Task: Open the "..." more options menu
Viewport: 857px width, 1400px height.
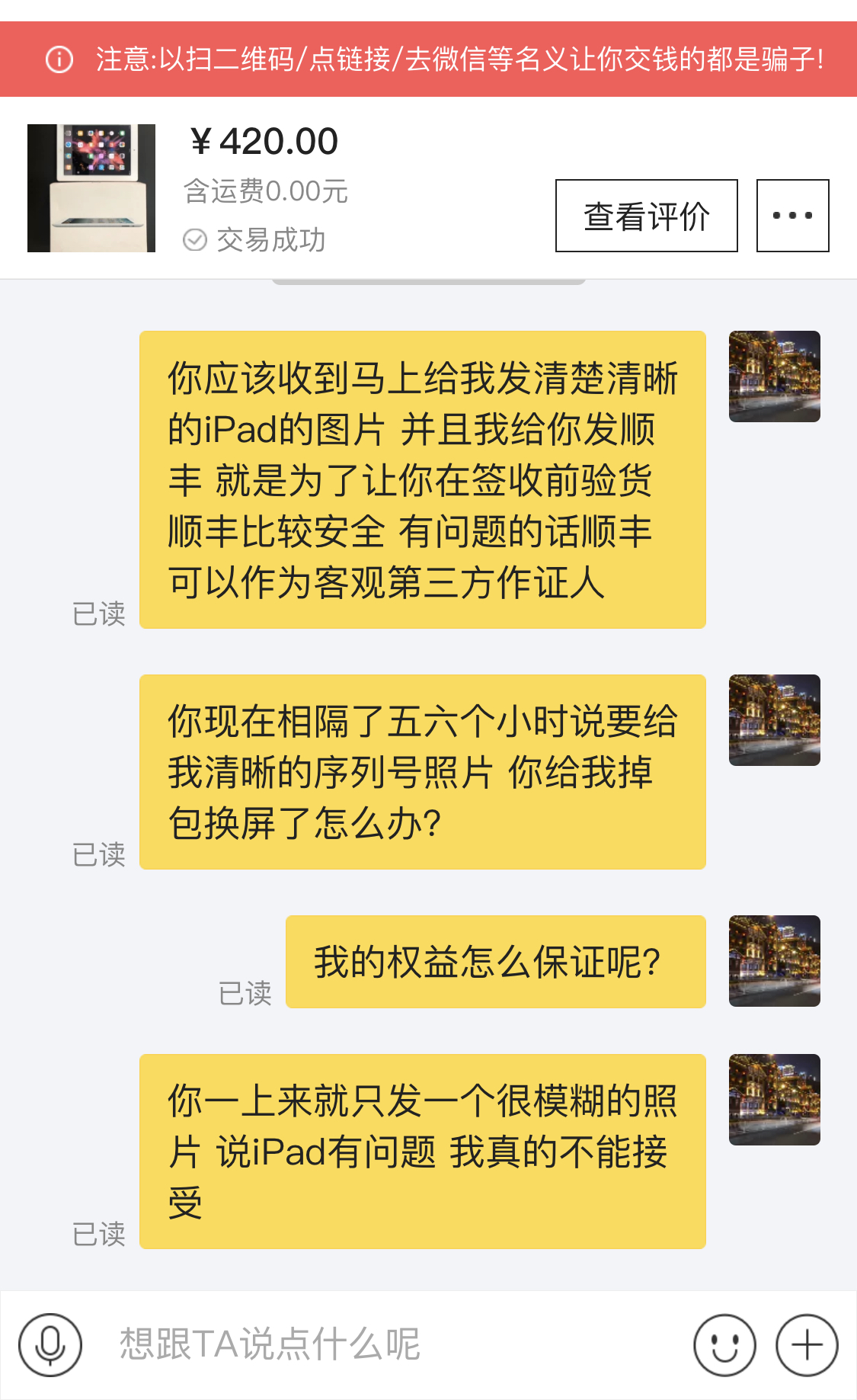Action: pyautogui.click(x=792, y=215)
